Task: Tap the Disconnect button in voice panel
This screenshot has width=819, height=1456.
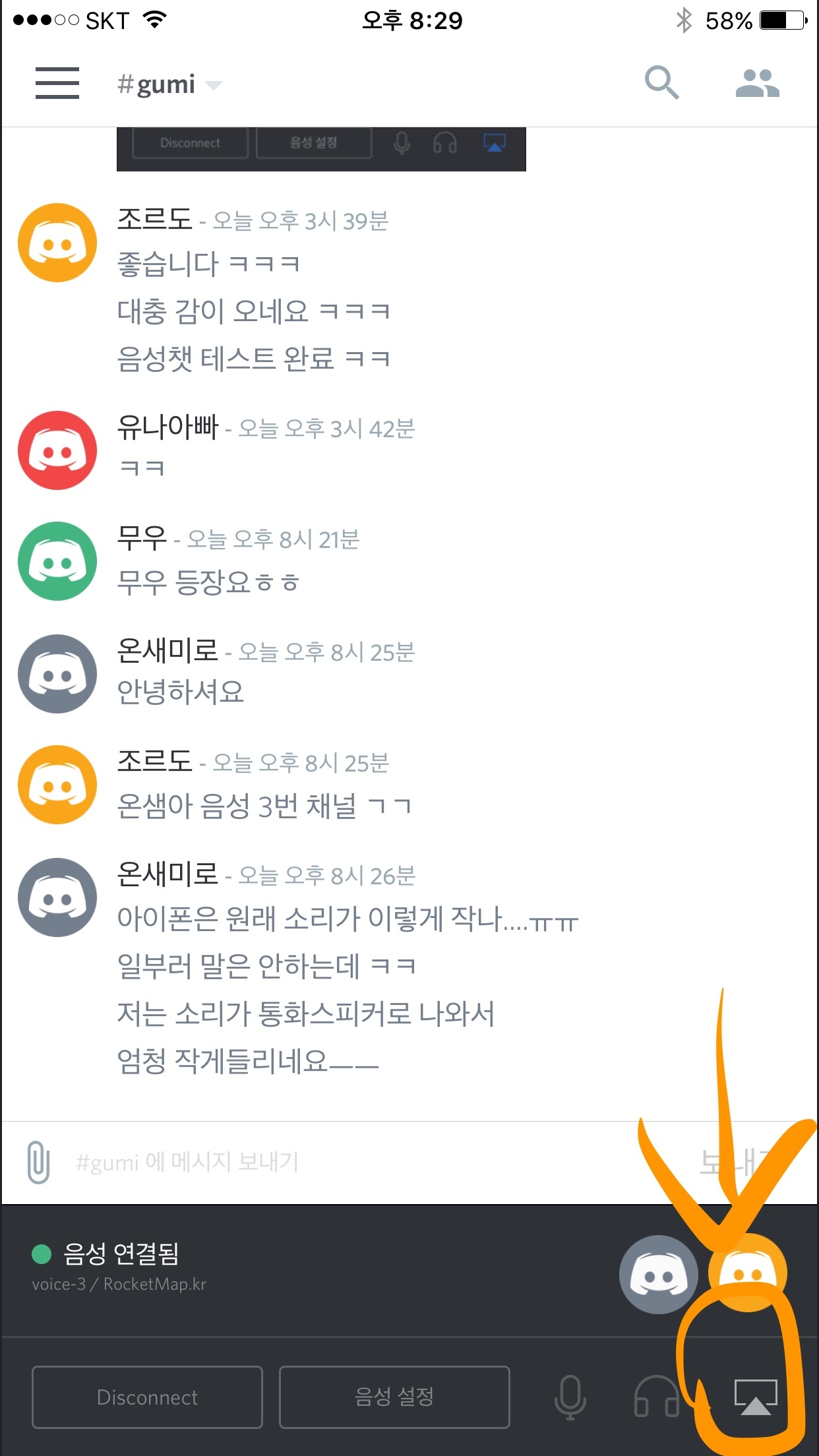Action: [x=147, y=1397]
